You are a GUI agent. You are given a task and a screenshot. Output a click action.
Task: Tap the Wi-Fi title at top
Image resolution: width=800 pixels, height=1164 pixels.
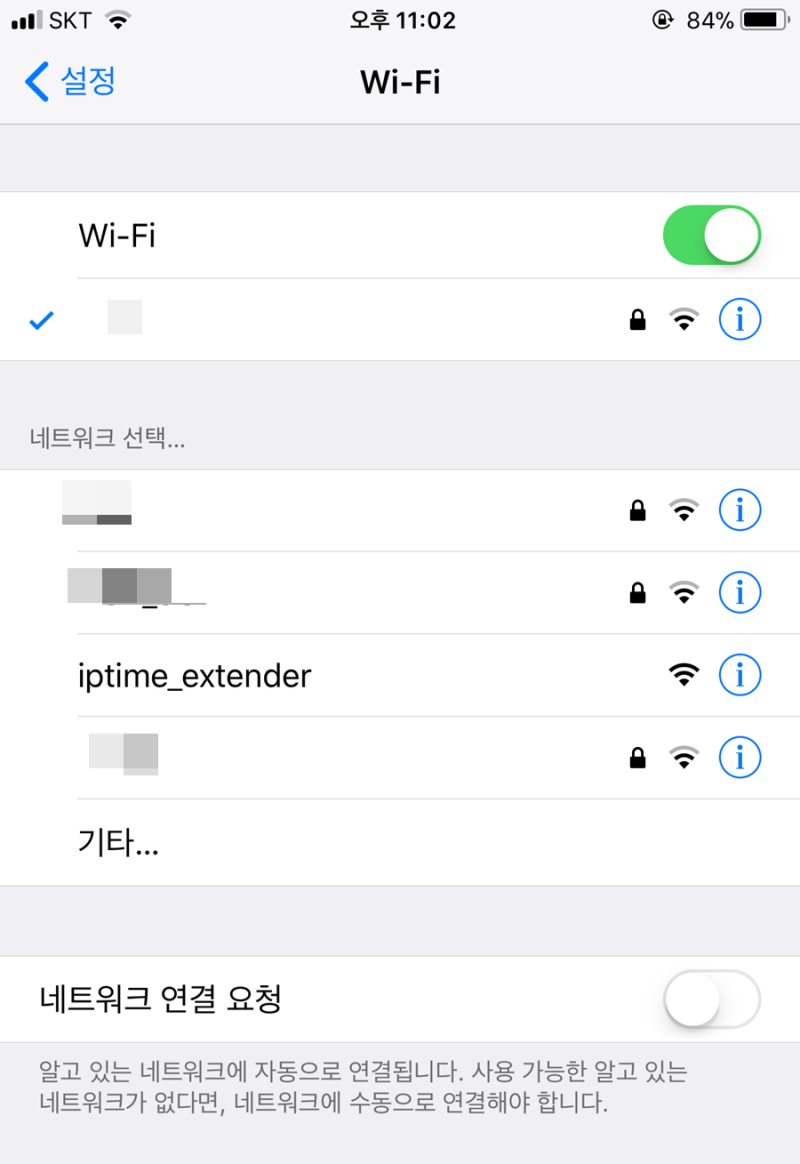pyautogui.click(x=400, y=82)
